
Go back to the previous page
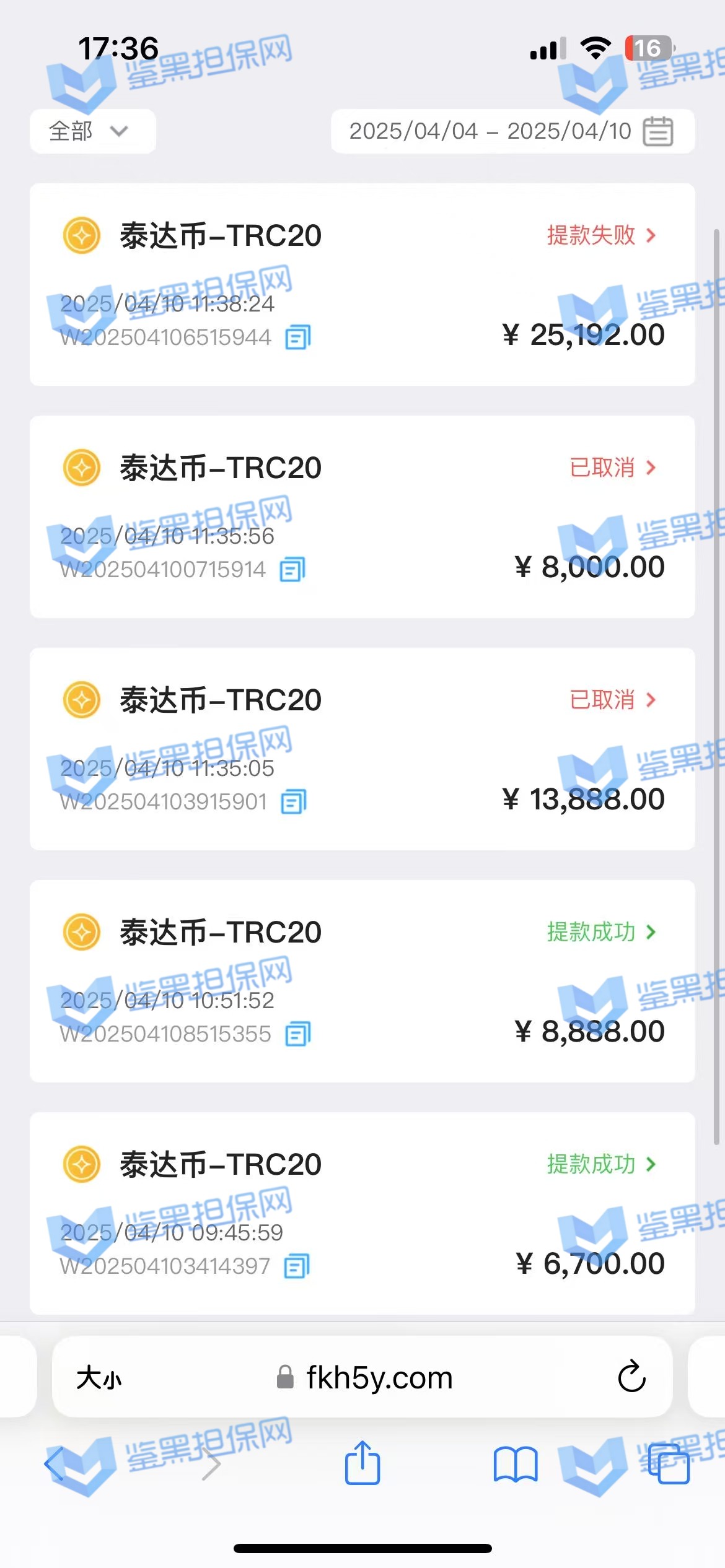[55, 1464]
